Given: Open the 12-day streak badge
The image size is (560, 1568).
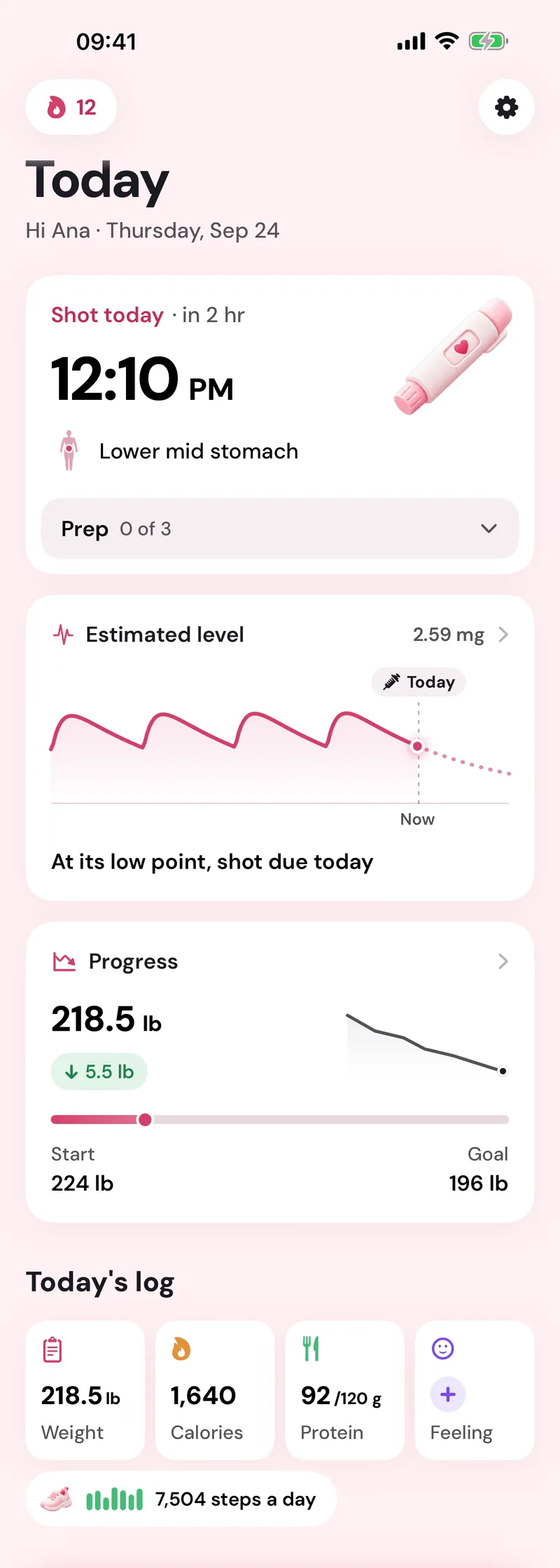Looking at the screenshot, I should [71, 107].
